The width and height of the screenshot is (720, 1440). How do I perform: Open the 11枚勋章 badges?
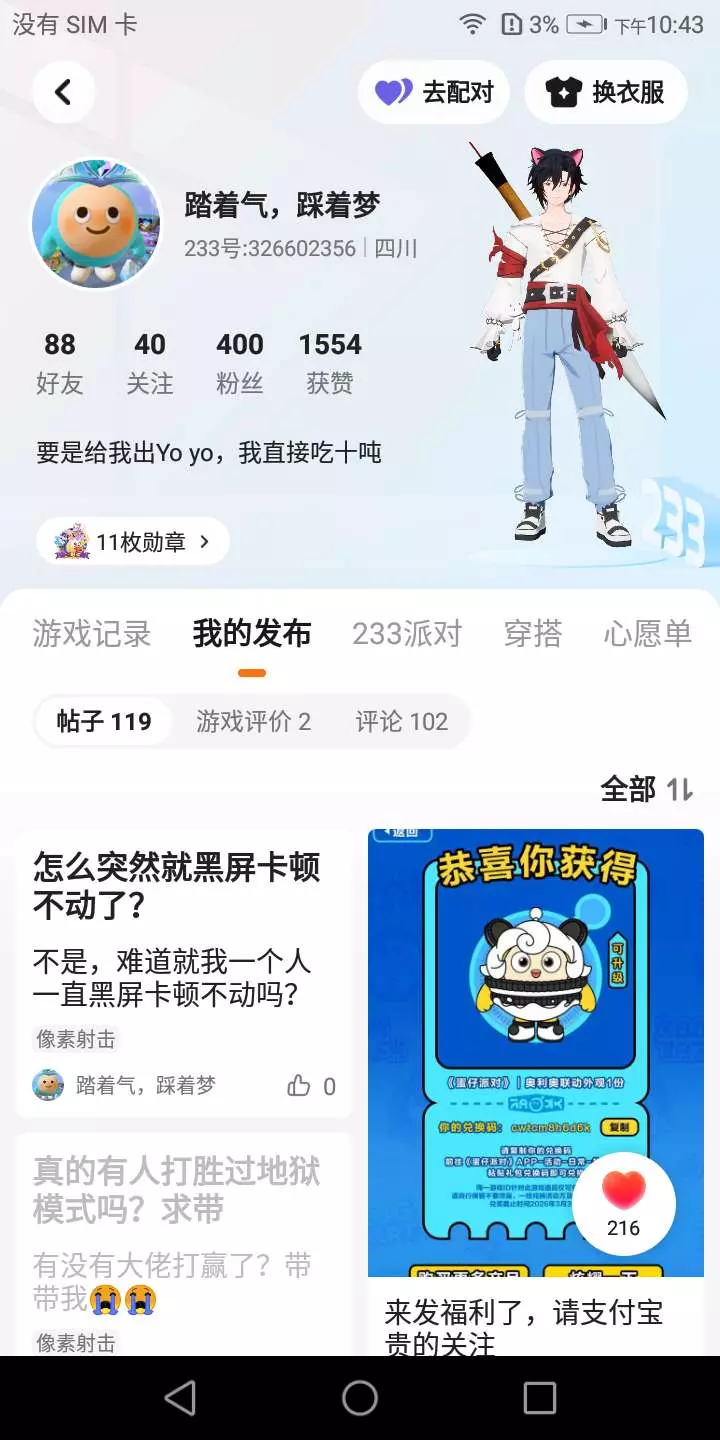133,541
